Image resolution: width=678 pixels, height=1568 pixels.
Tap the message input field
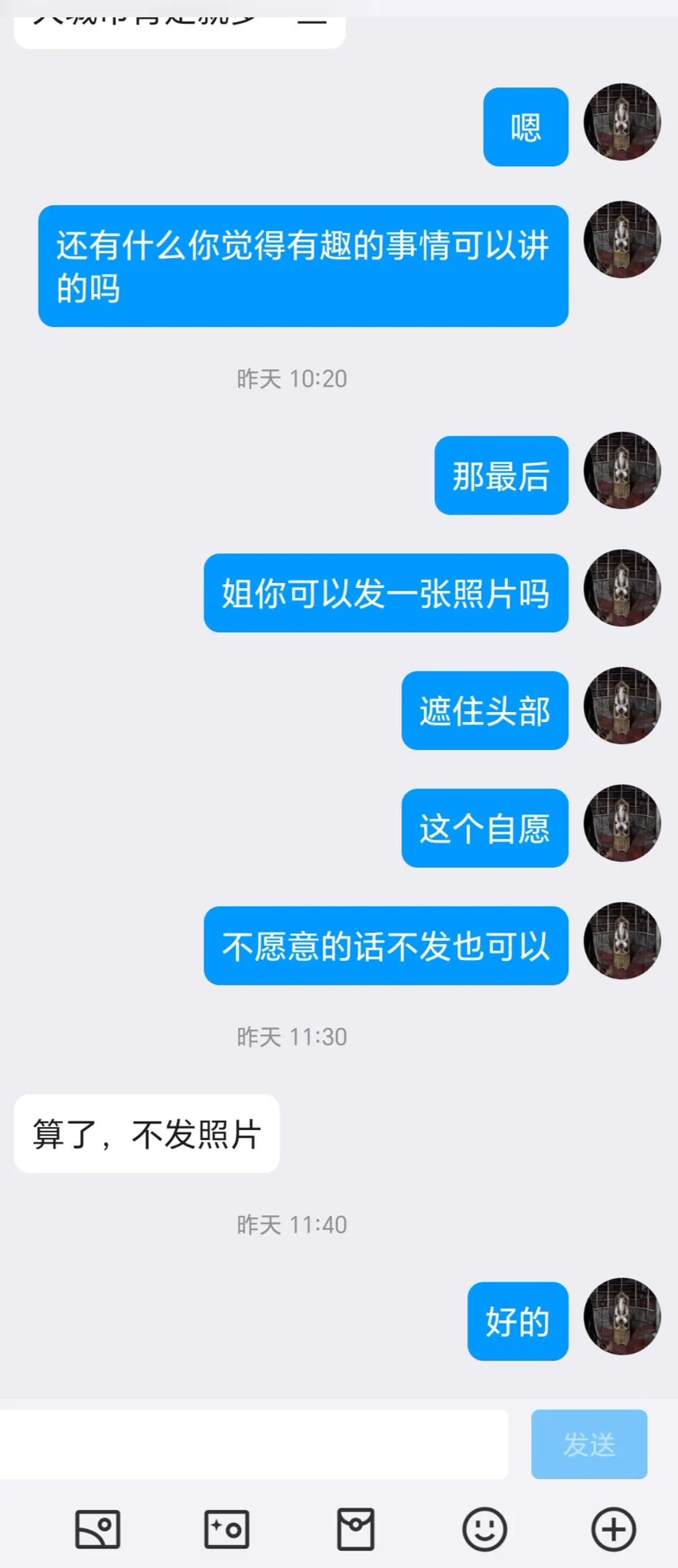tap(254, 1444)
